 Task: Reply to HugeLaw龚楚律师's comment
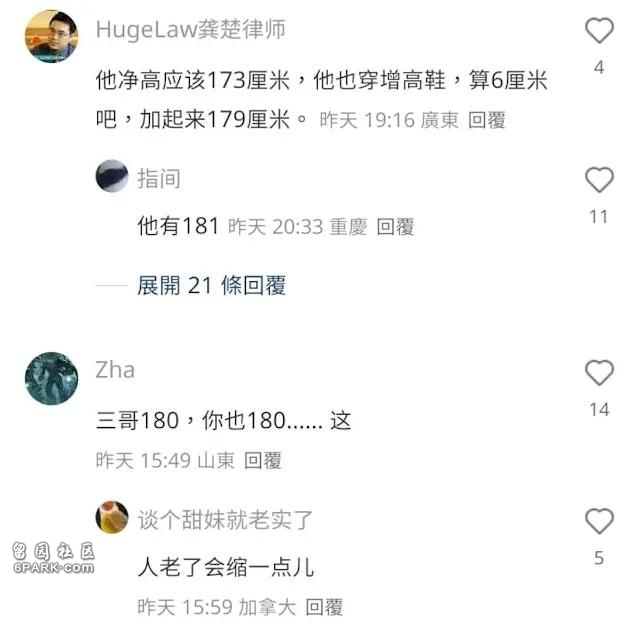tap(487, 120)
